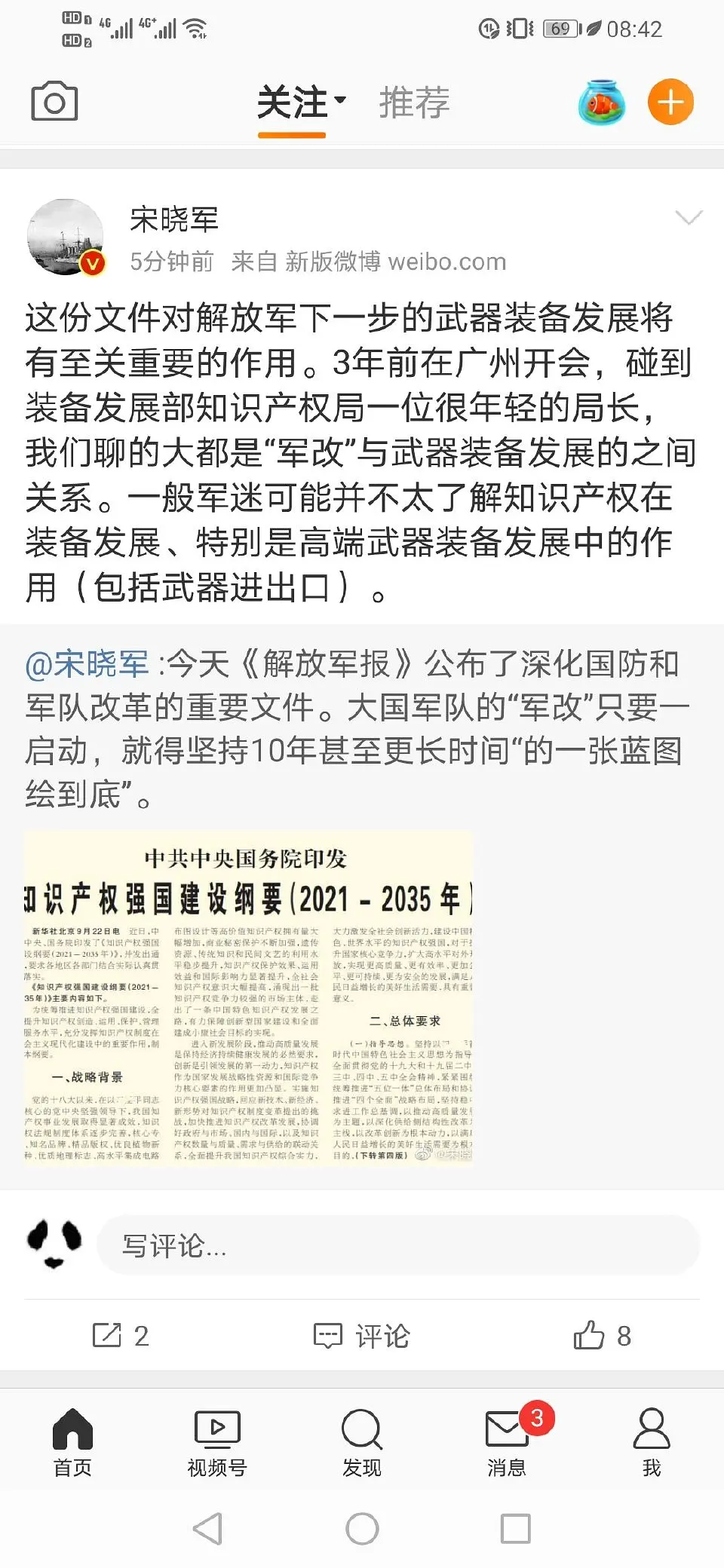Expand the post options chevron
Image resolution: width=724 pixels, height=1568 pixels.
coord(688,219)
